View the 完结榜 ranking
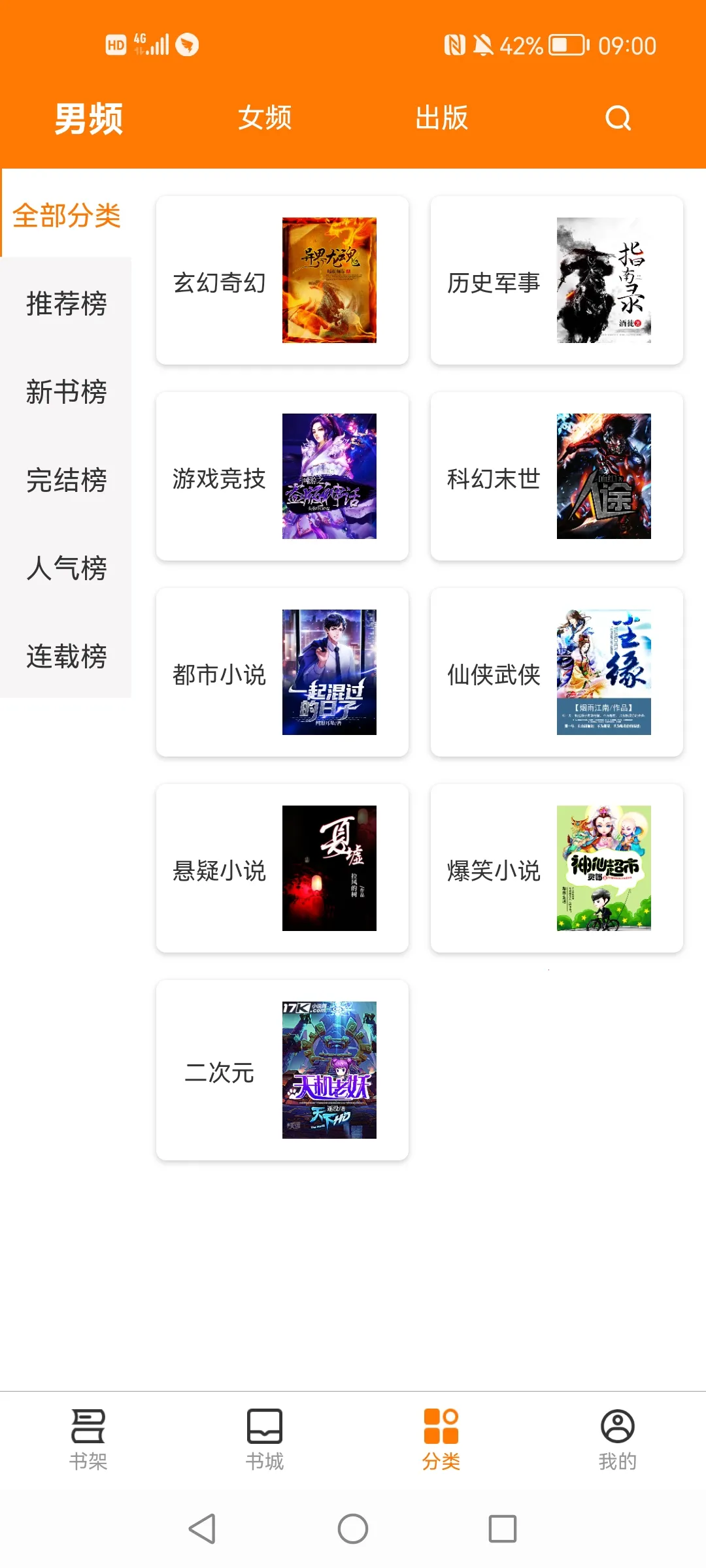This screenshot has width=706, height=1568. (x=66, y=480)
